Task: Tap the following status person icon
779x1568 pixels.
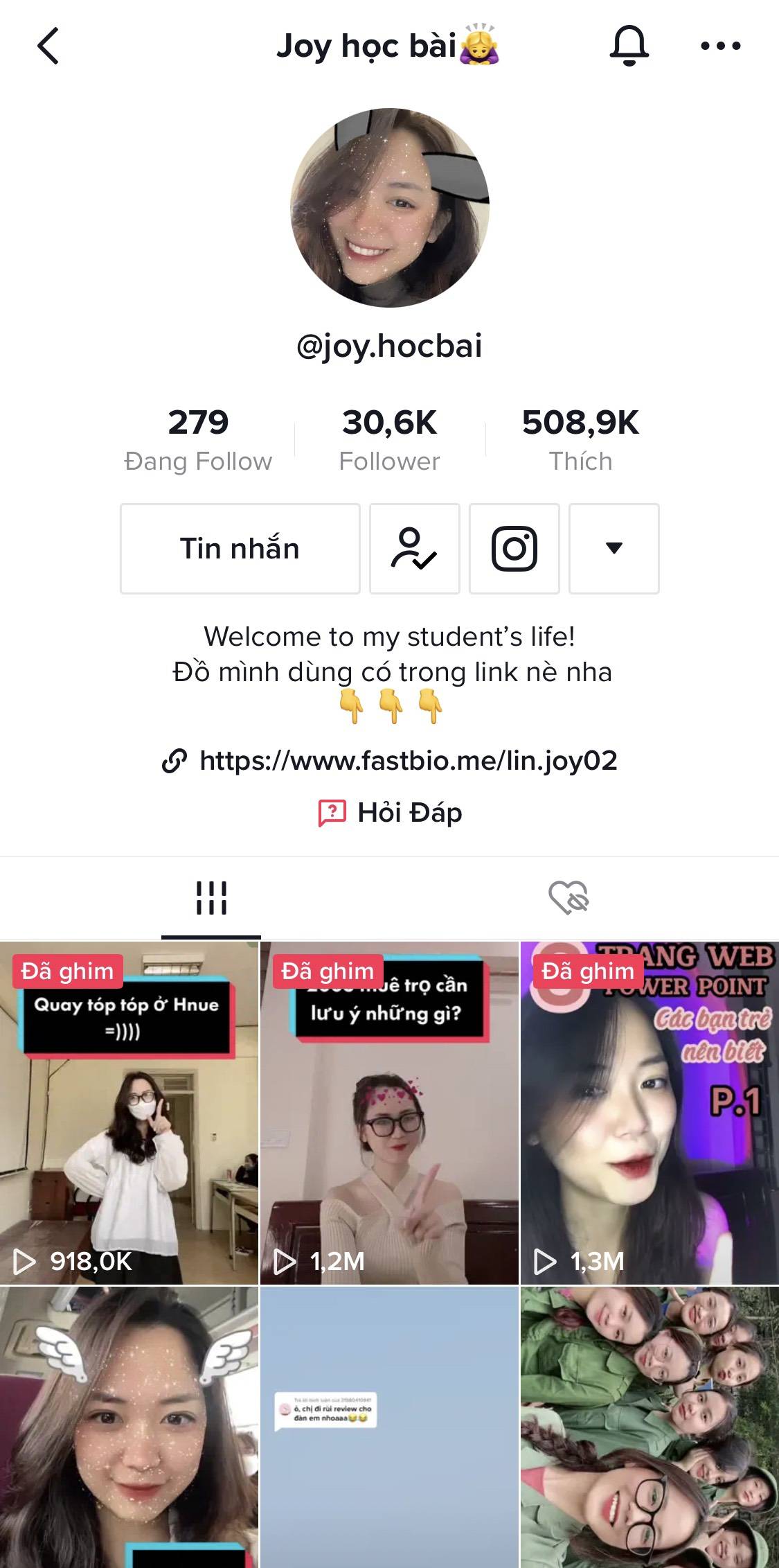Action: pos(414,549)
